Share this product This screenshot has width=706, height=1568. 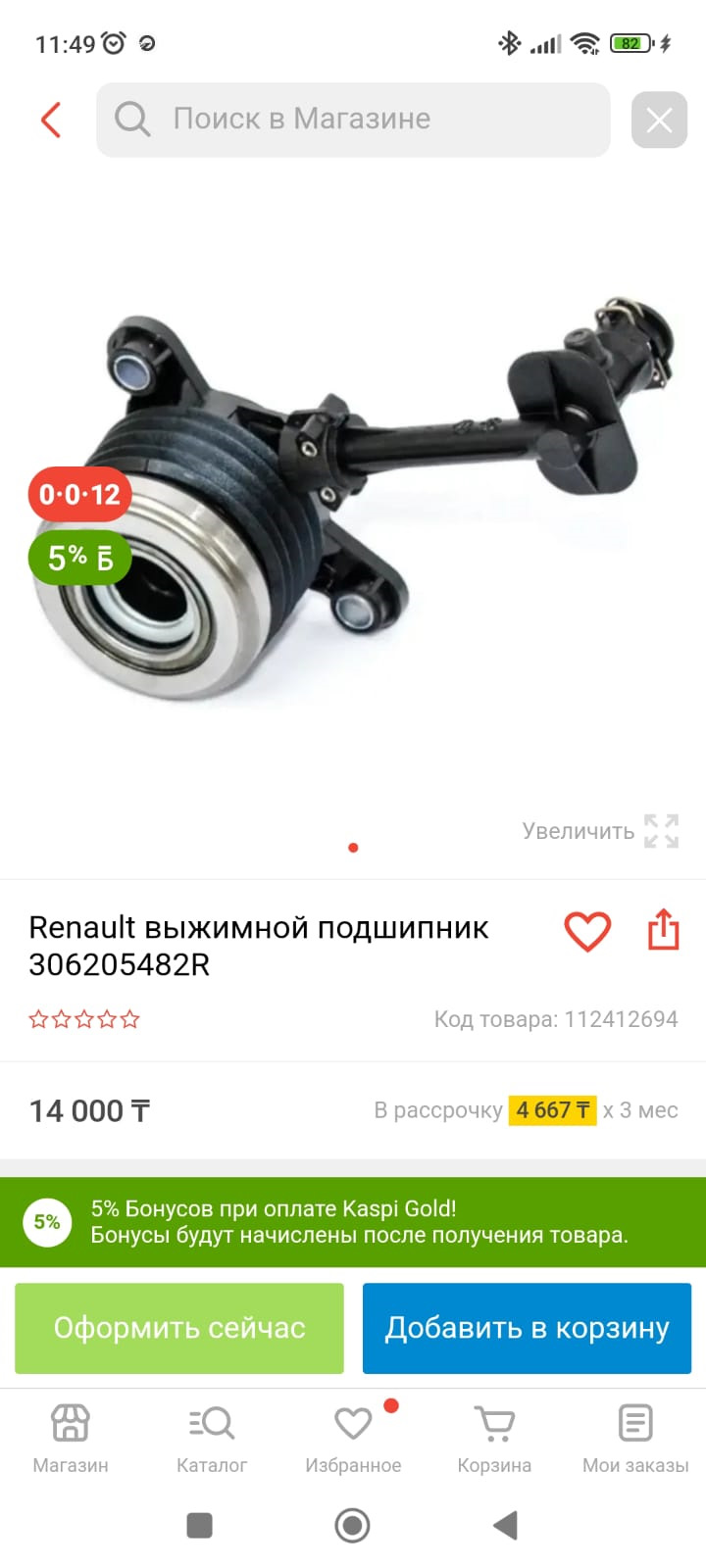pyautogui.click(x=664, y=930)
